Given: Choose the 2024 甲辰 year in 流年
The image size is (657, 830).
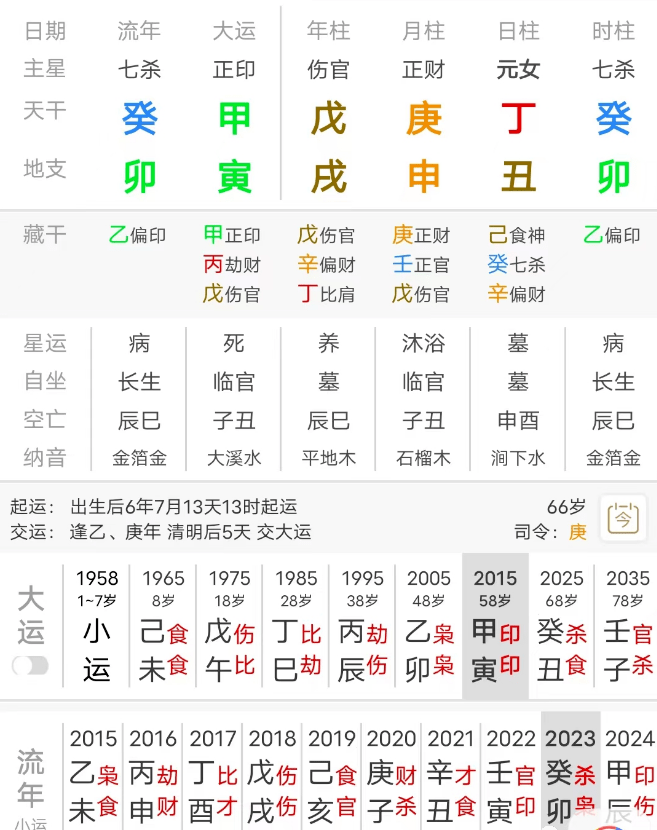Looking at the screenshot, I should click(x=630, y=775).
